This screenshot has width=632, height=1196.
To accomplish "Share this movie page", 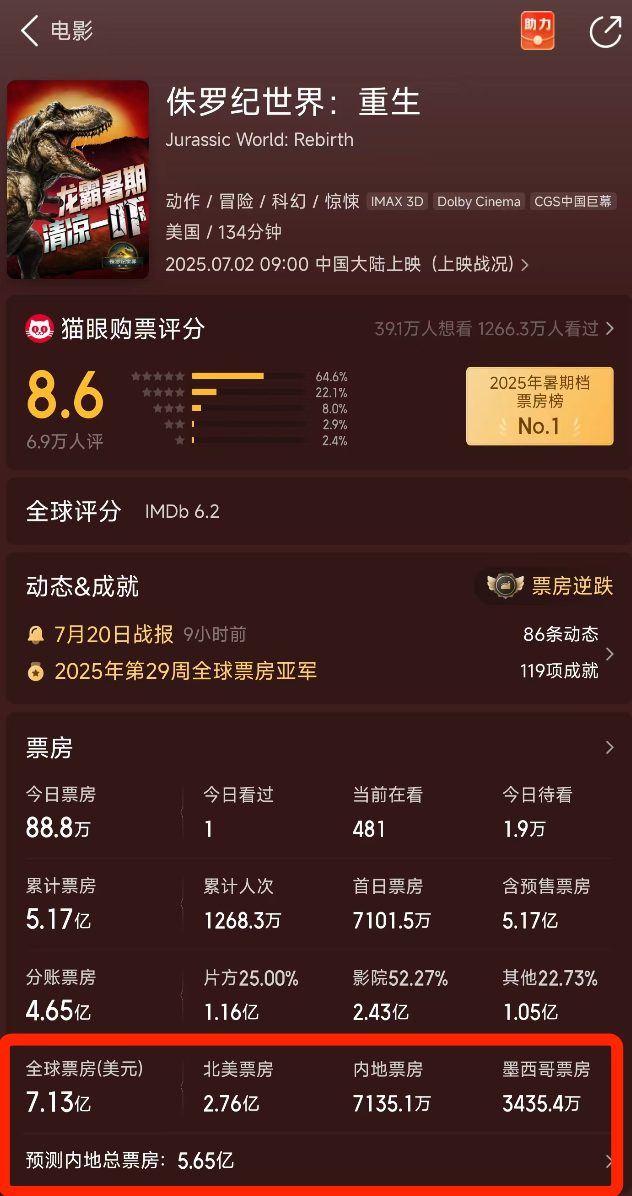I will (605, 31).
